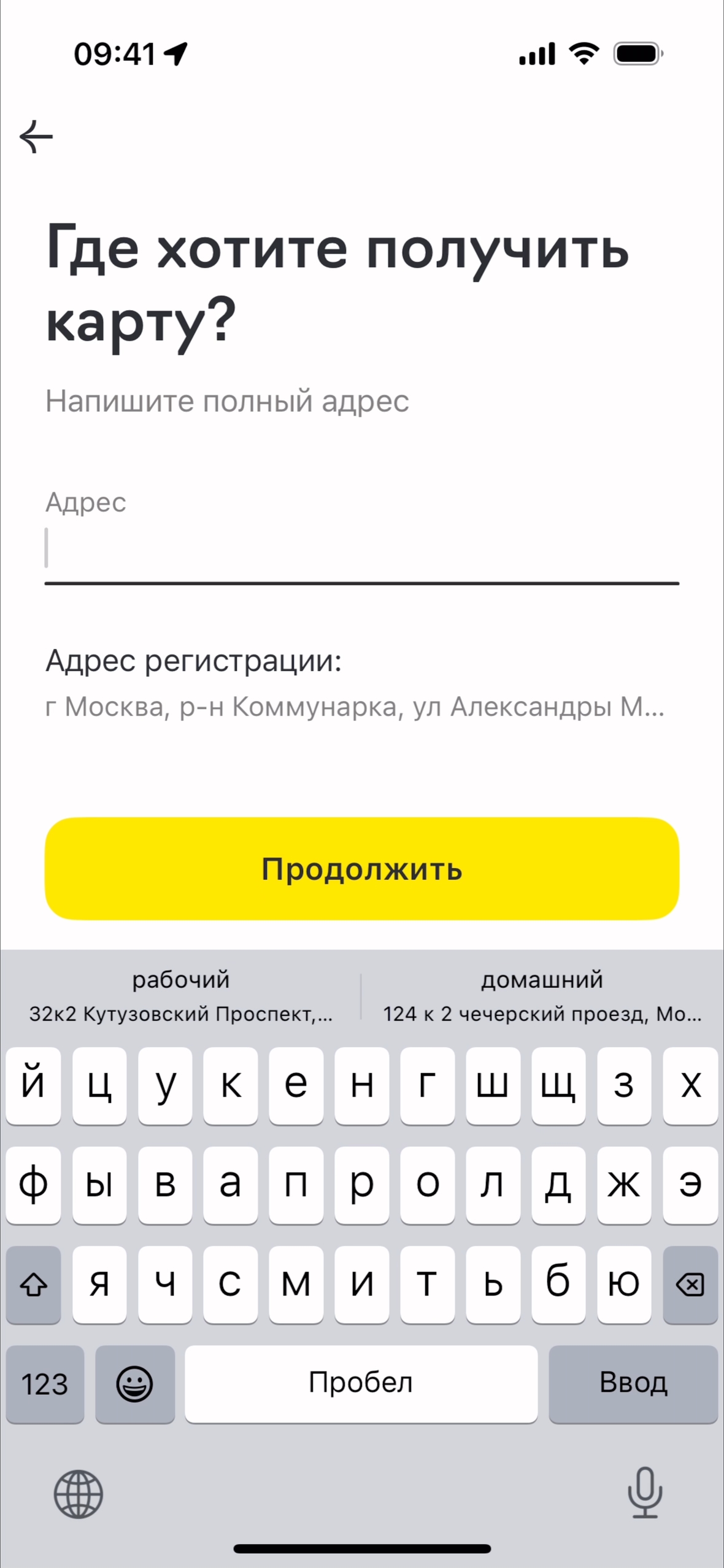The image size is (724, 1568).
Task: Hit the Ввод key
Action: point(633,1384)
